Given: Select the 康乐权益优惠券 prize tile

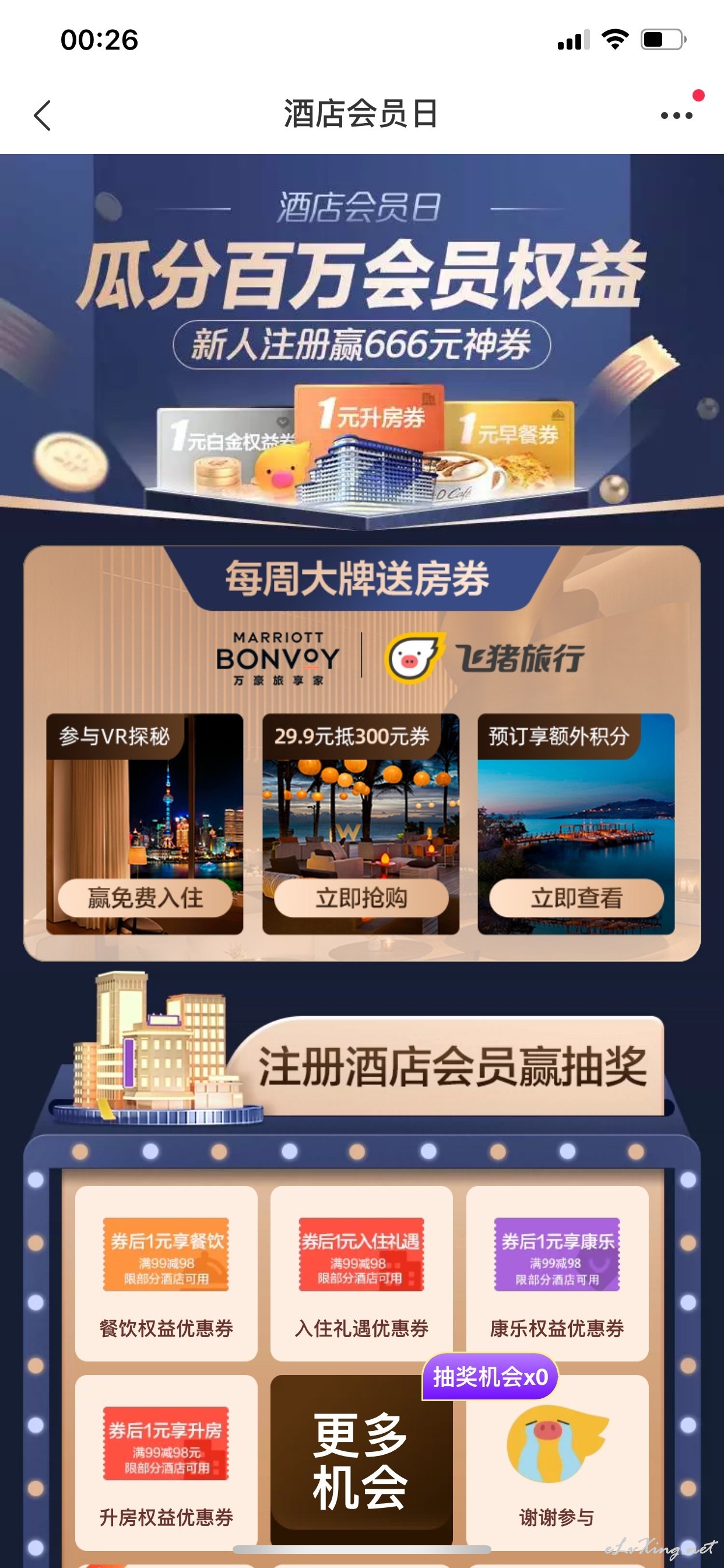Looking at the screenshot, I should coord(557,1273).
